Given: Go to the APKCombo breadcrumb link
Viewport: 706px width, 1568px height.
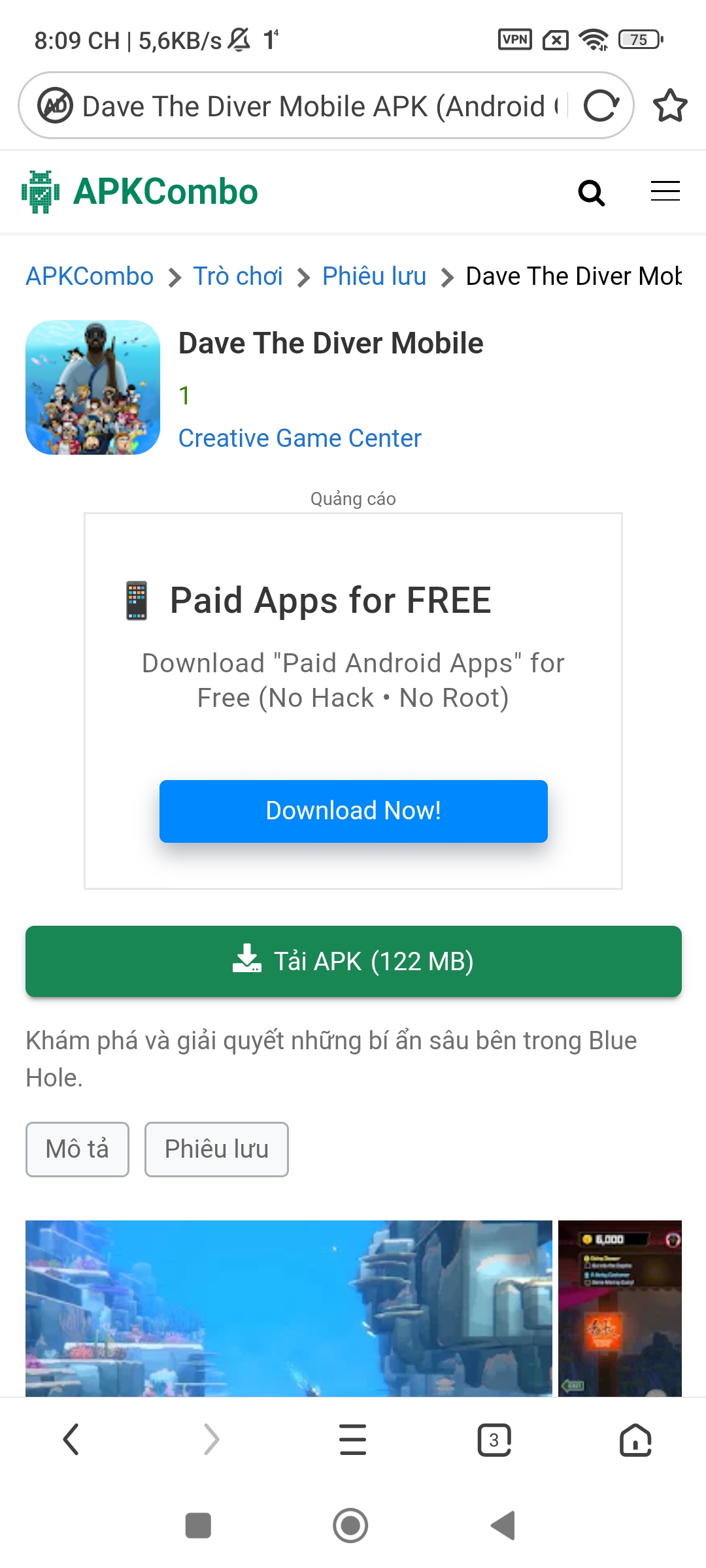Looking at the screenshot, I should [x=90, y=276].
